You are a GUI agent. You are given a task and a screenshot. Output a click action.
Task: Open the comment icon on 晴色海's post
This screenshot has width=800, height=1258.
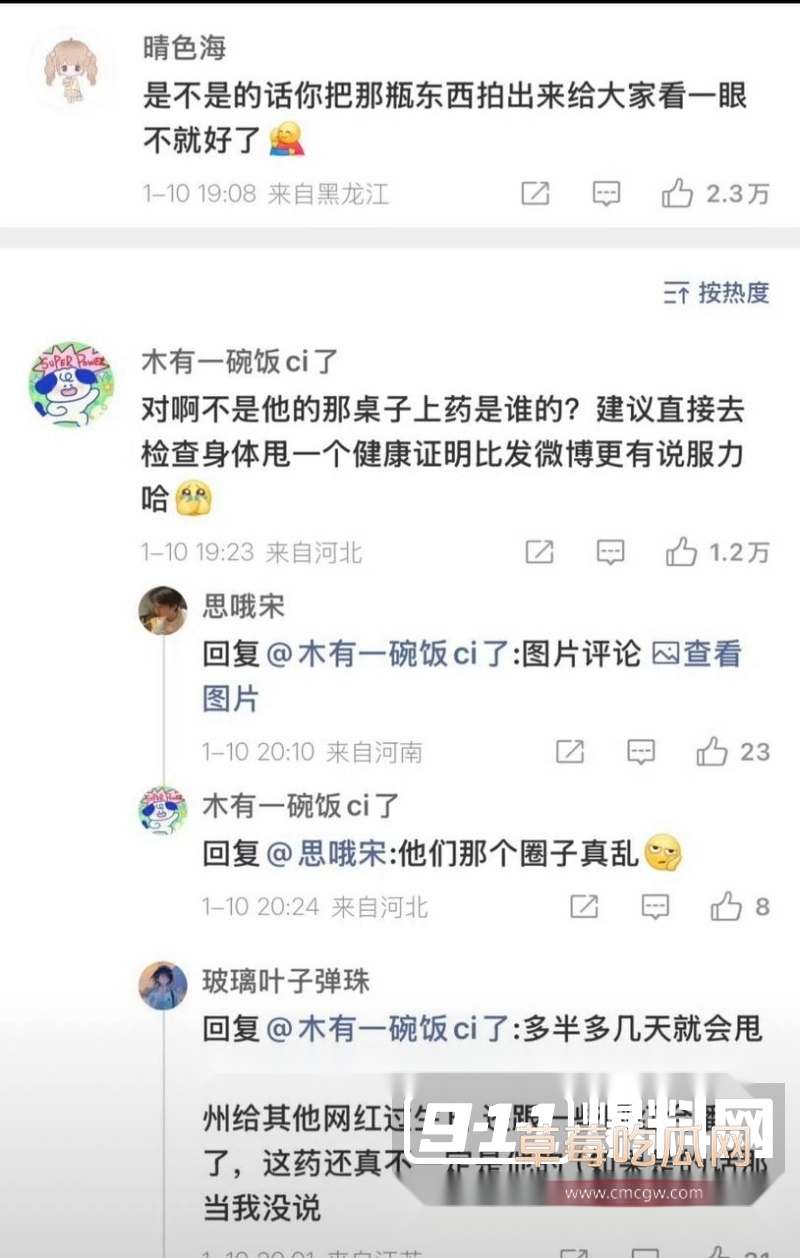(x=607, y=194)
